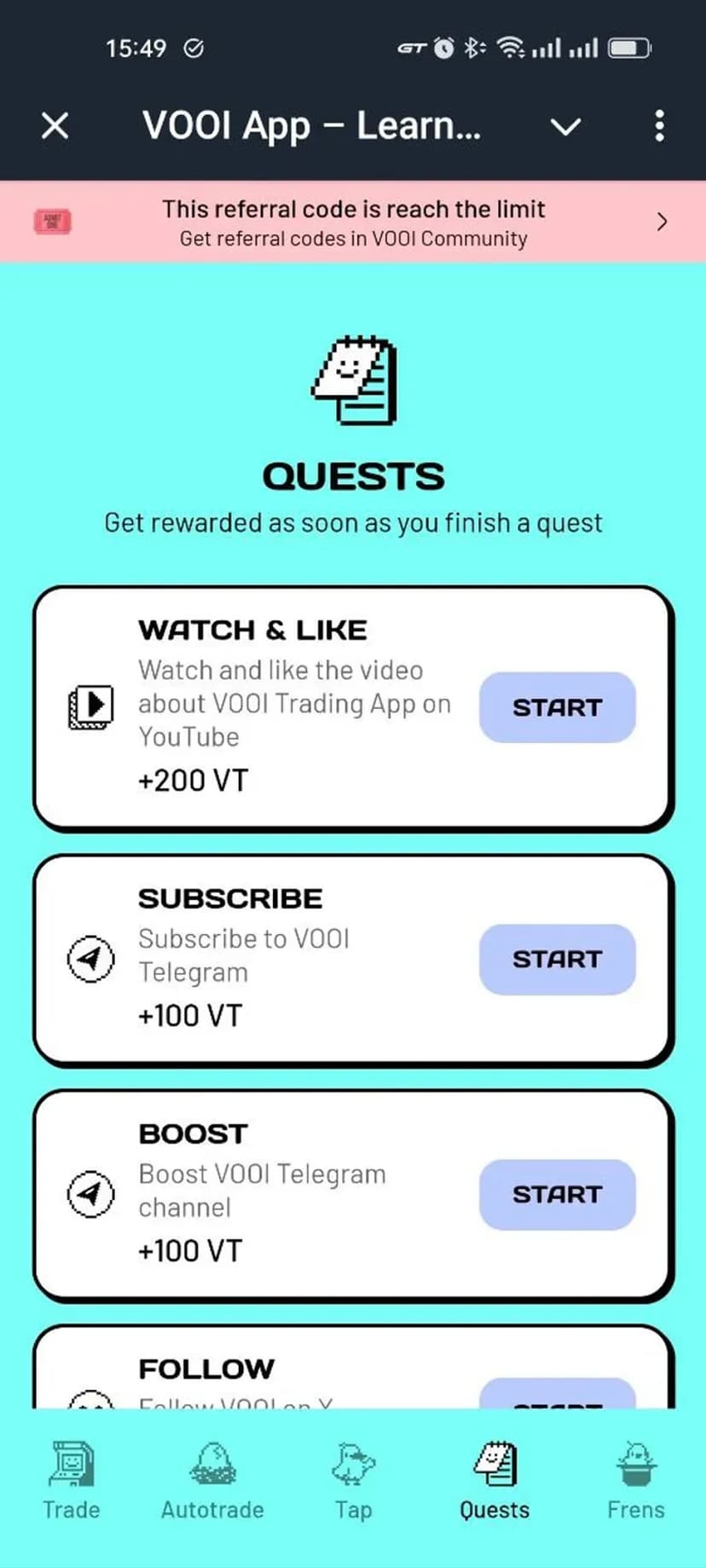The width and height of the screenshot is (706, 1568).
Task: Start the Follow quest
Action: (x=557, y=1395)
